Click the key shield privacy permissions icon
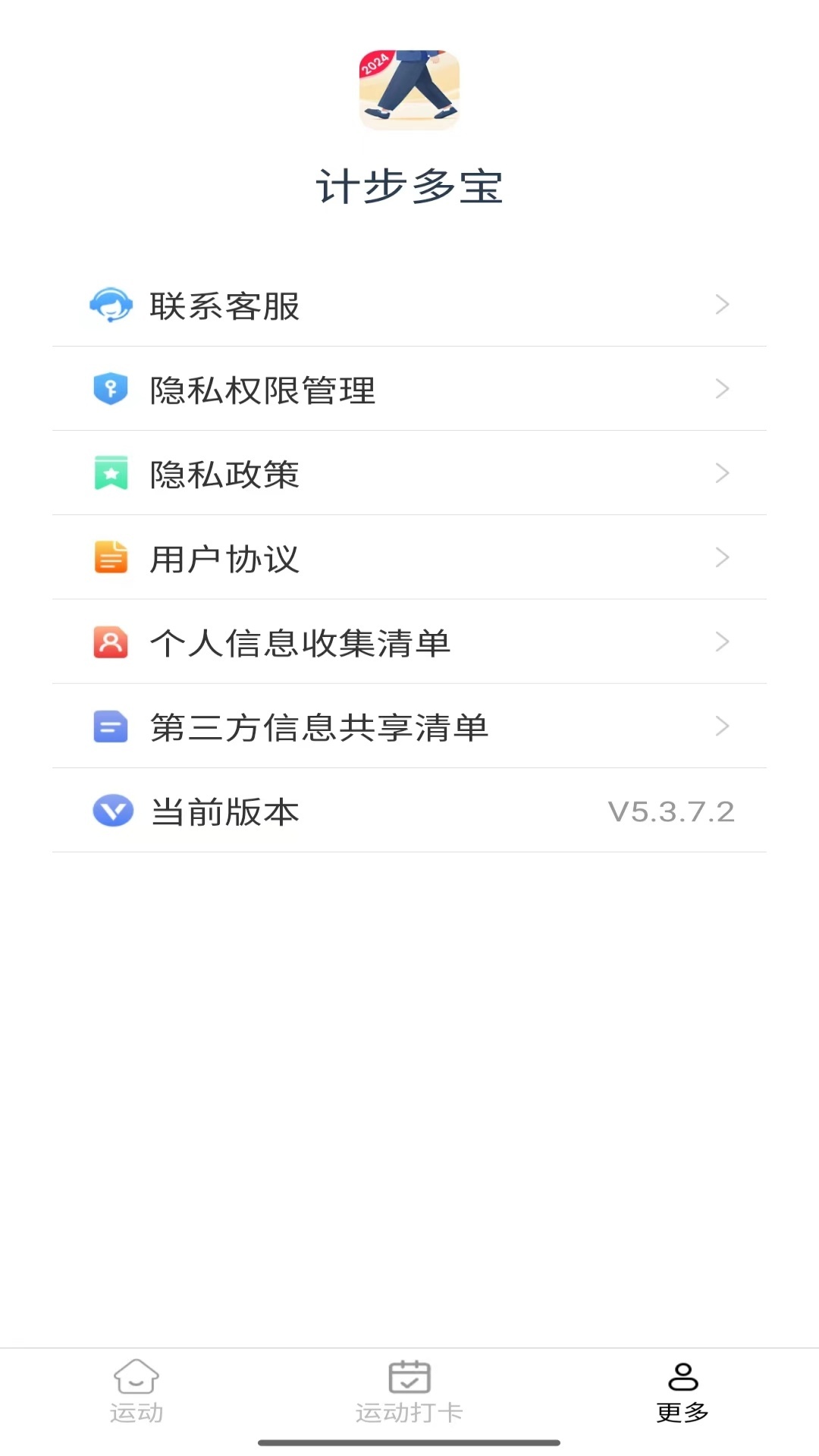The image size is (819, 1456). click(x=111, y=389)
